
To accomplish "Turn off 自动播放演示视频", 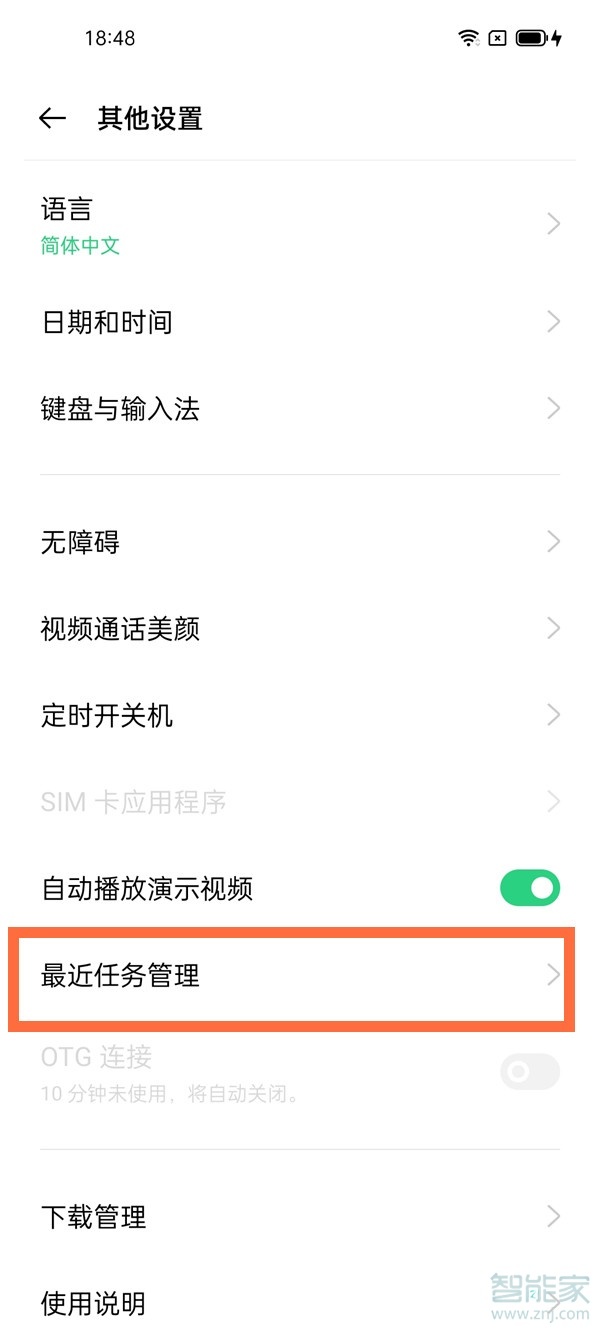I will [529, 887].
